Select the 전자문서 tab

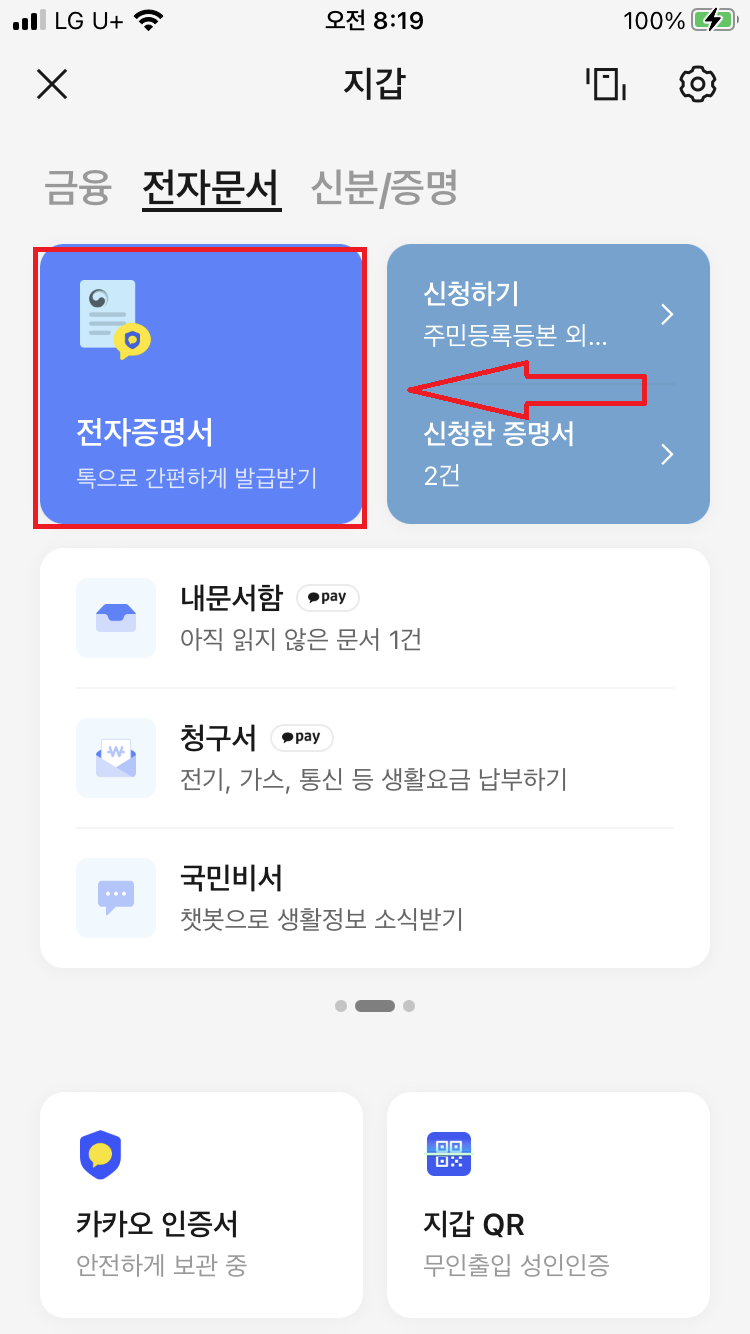click(x=212, y=190)
